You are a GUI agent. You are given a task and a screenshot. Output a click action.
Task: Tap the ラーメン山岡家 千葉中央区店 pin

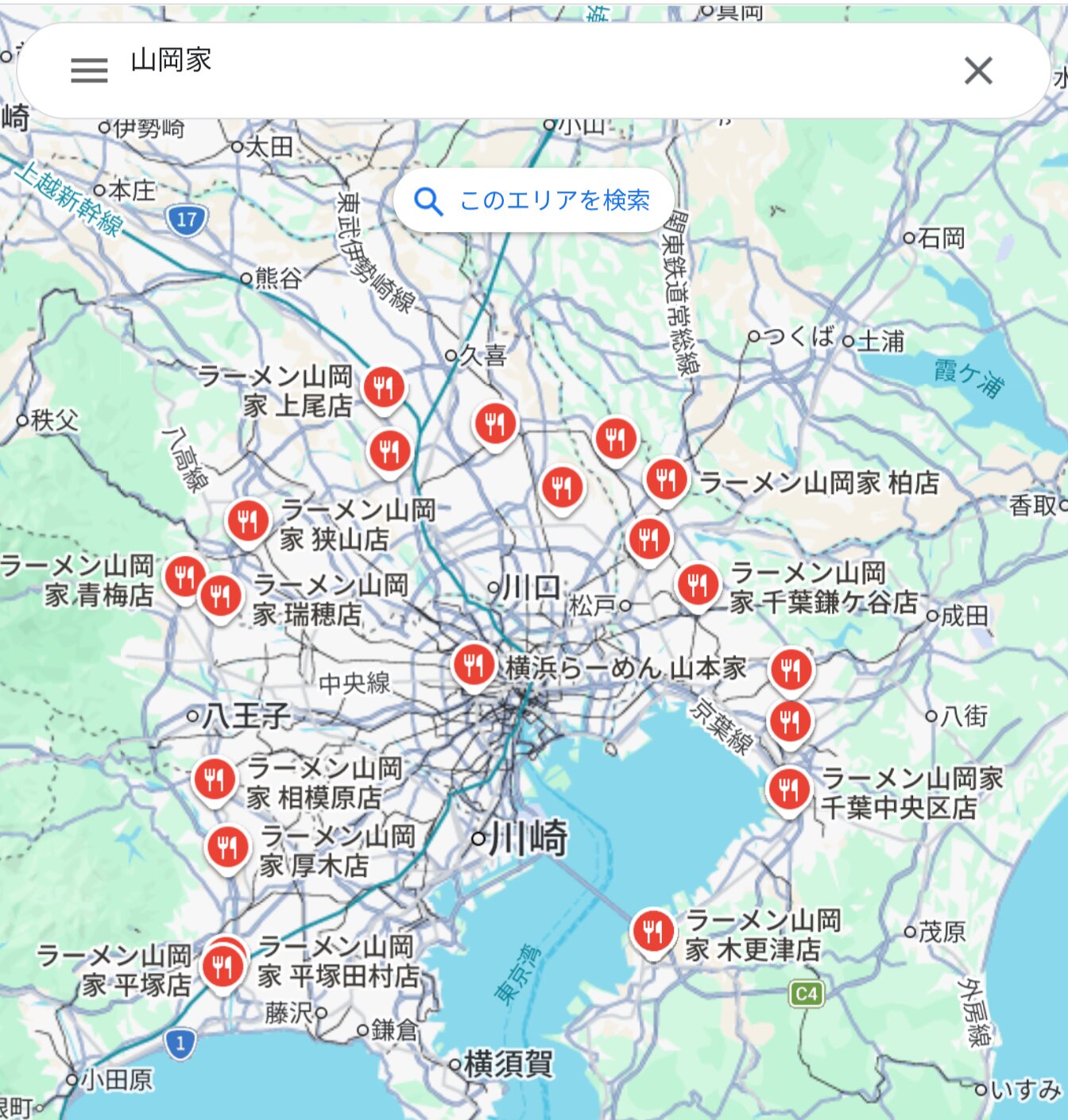(x=788, y=790)
